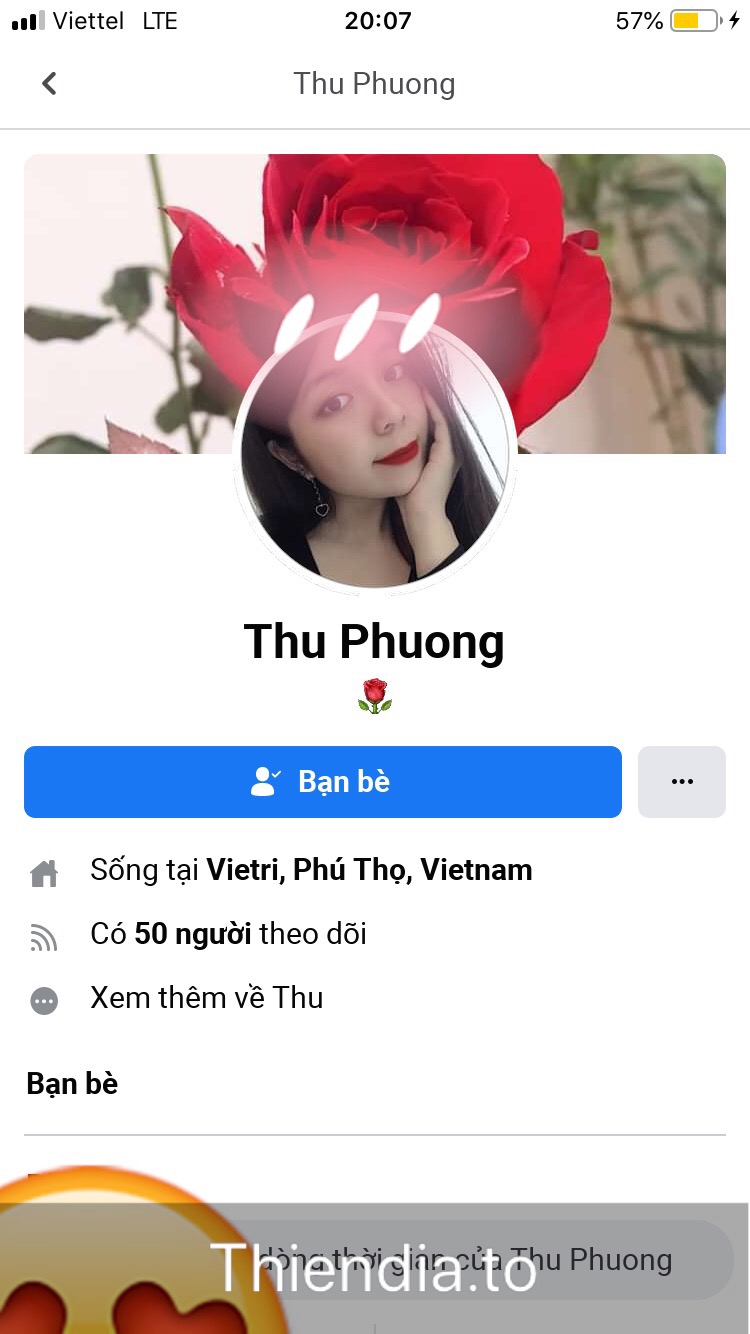Tap the blue Bạn bè friends button
This screenshot has height=1334, width=750.
click(x=323, y=782)
